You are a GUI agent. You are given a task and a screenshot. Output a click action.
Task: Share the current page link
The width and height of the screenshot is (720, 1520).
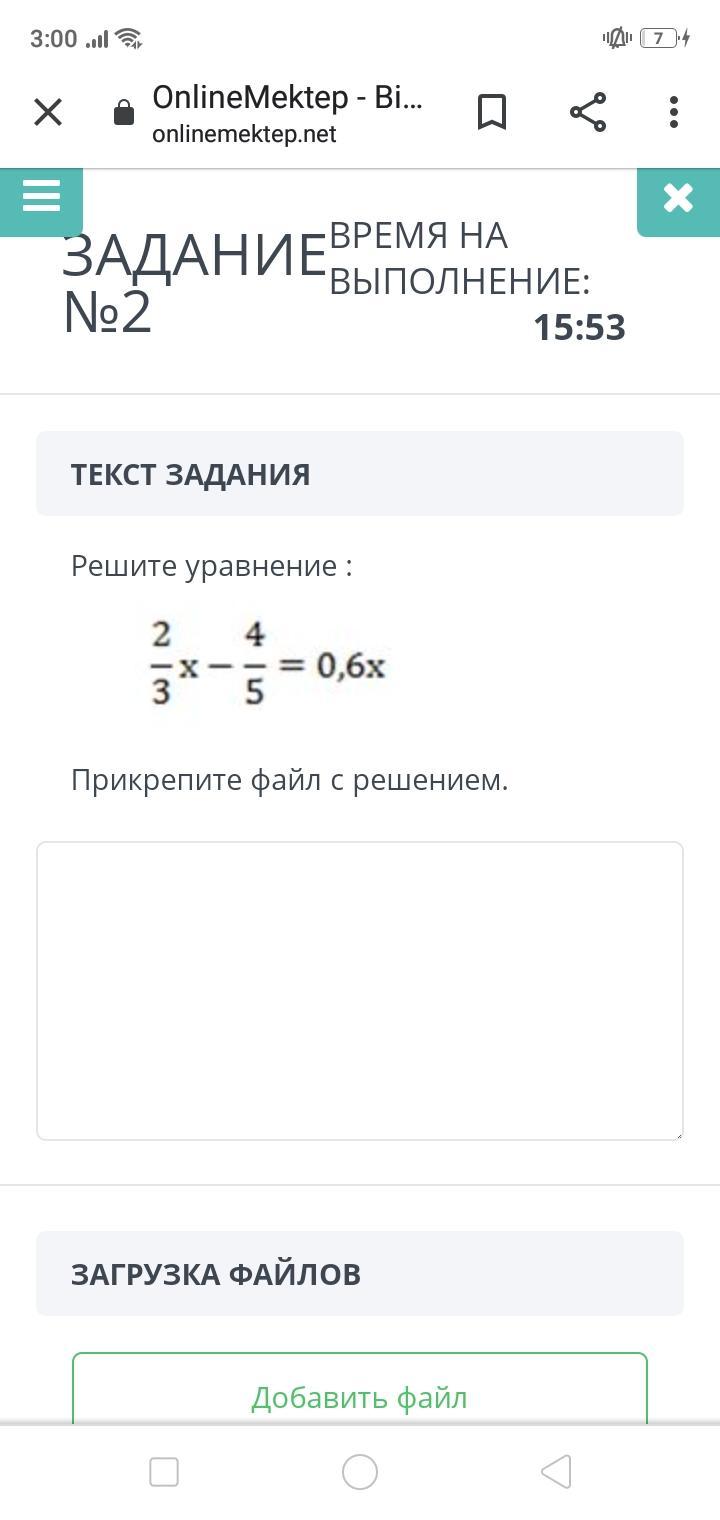click(x=588, y=112)
